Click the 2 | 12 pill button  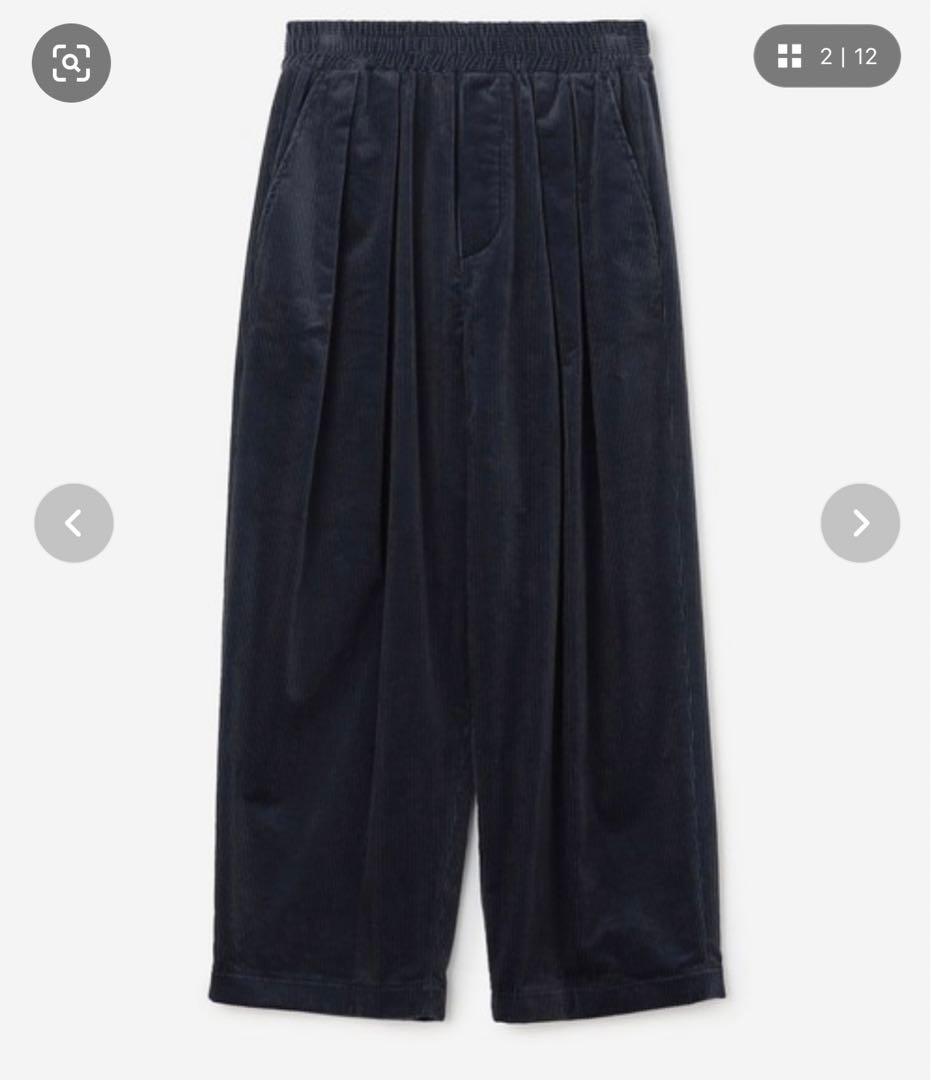click(x=827, y=56)
